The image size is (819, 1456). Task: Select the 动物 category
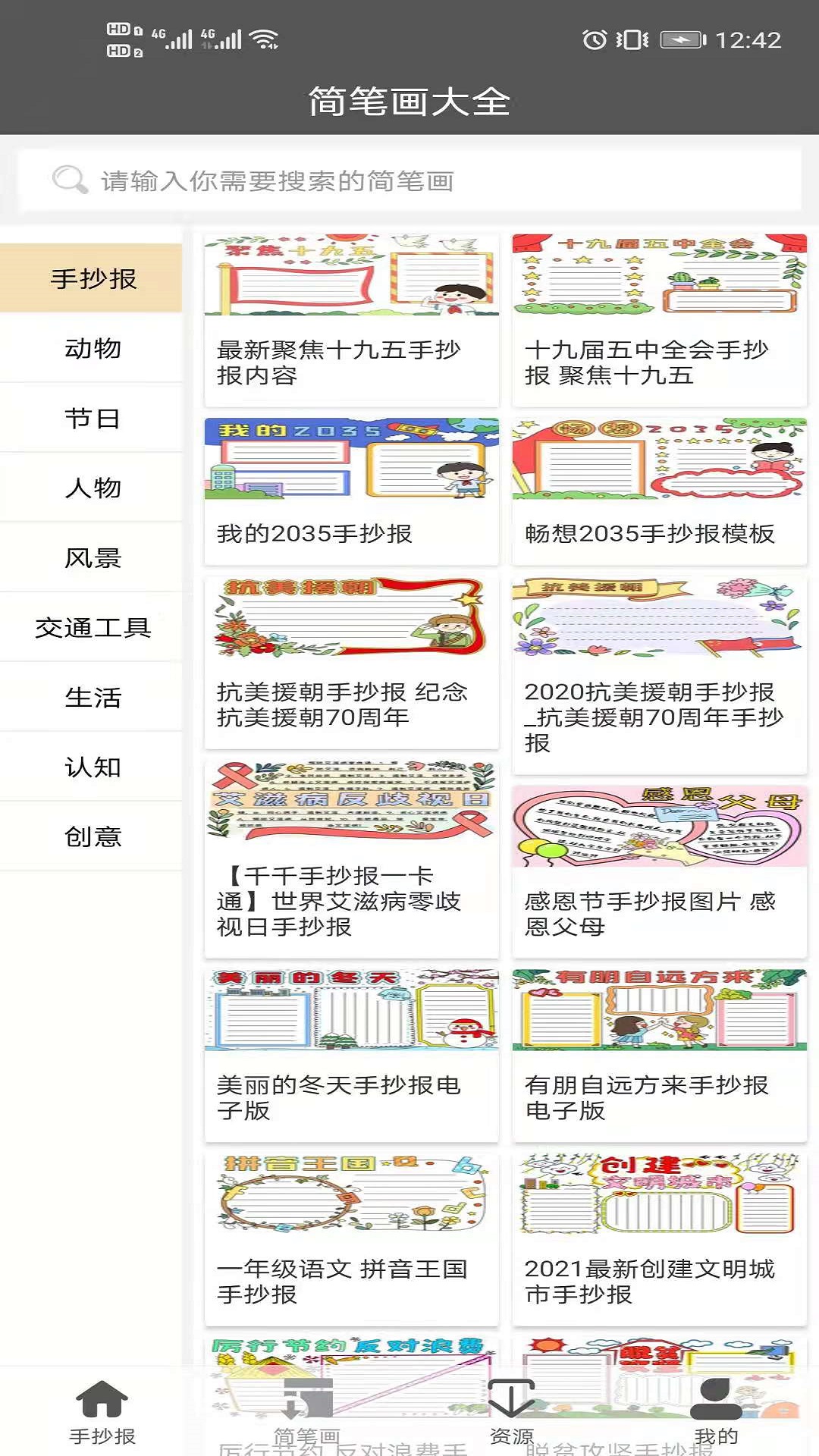pyautogui.click(x=92, y=348)
